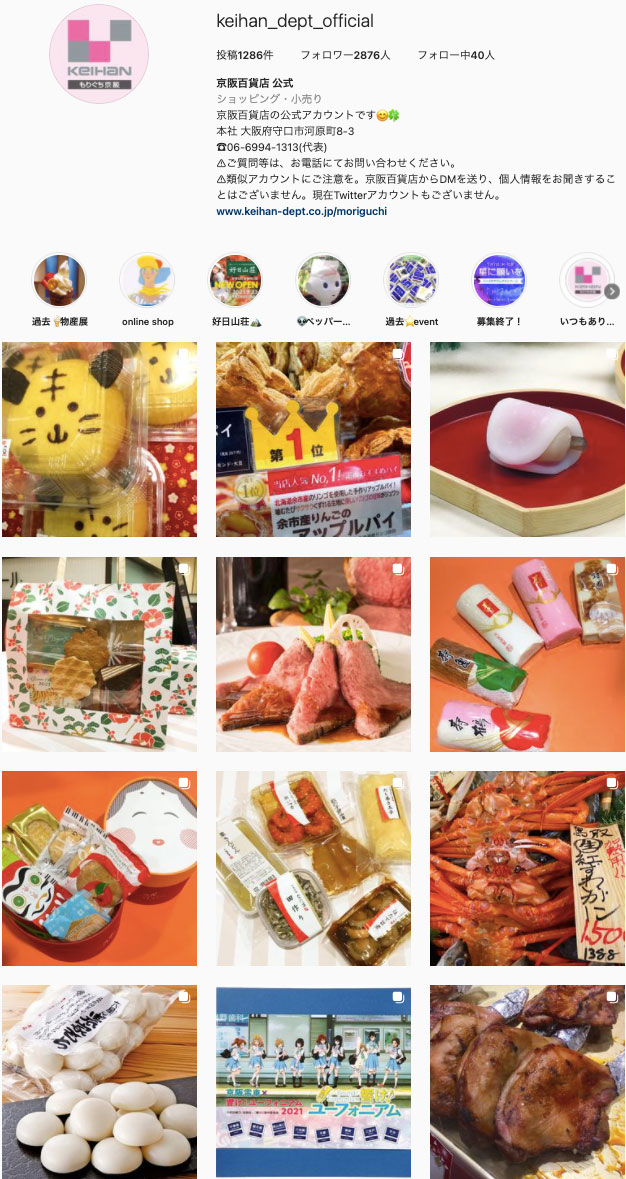Open the anime girls ユーフォニアム 2021 post
Viewport: 626px width, 1179px height.
[x=313, y=1082]
